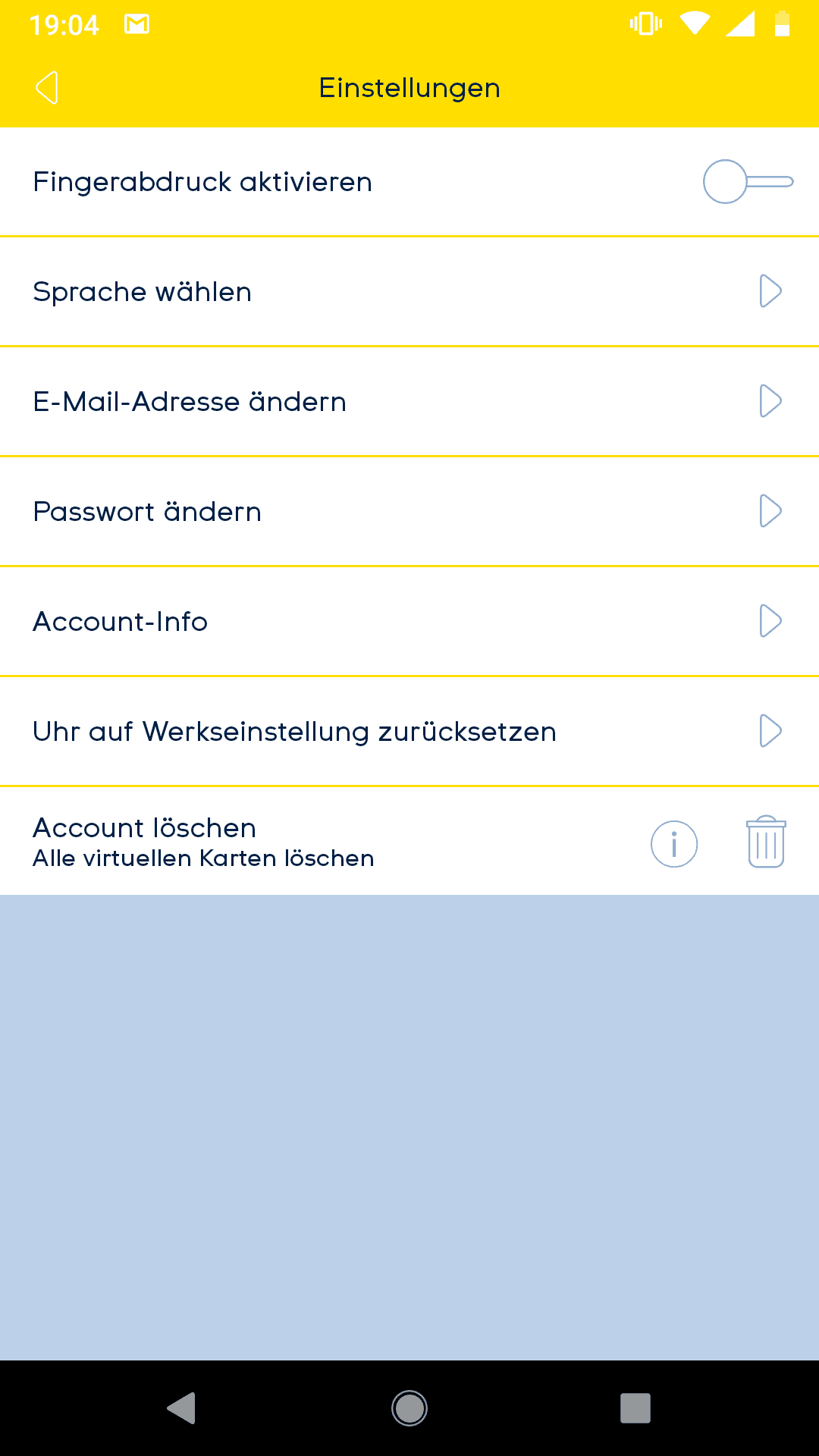Open Account-Info
Viewport: 819px width, 1456px height.
point(409,622)
